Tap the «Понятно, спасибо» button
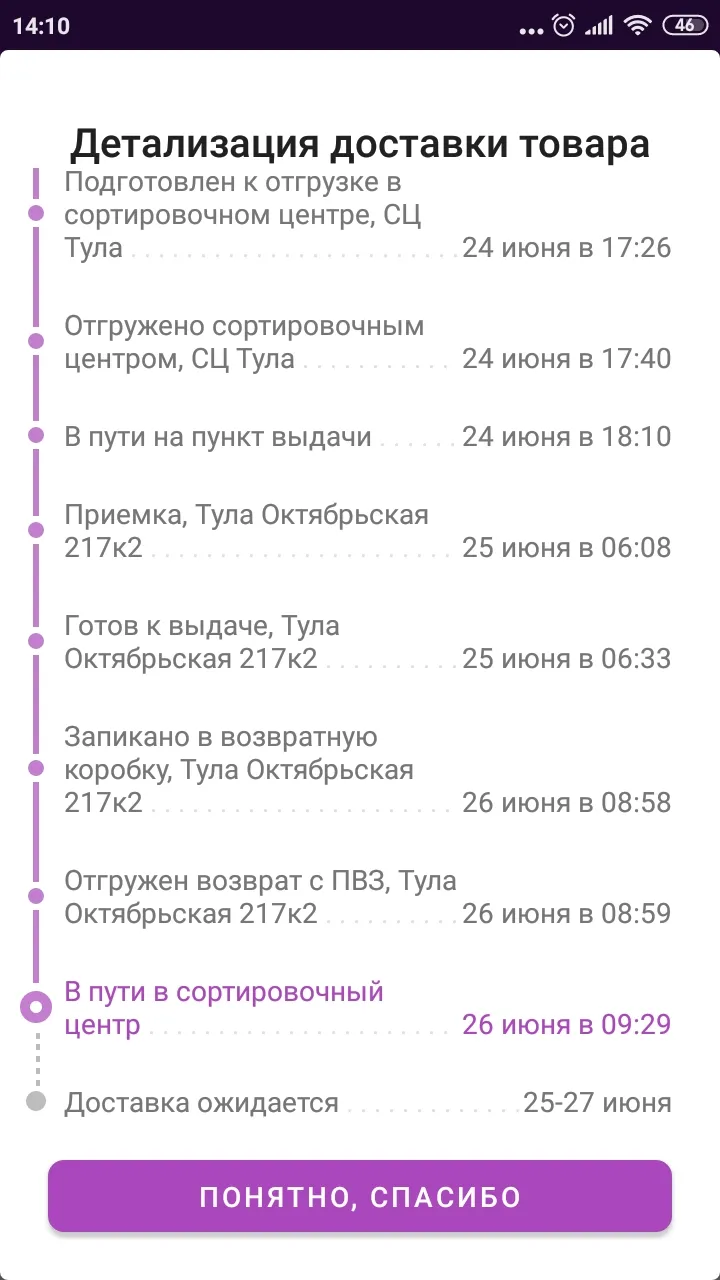 360,1196
